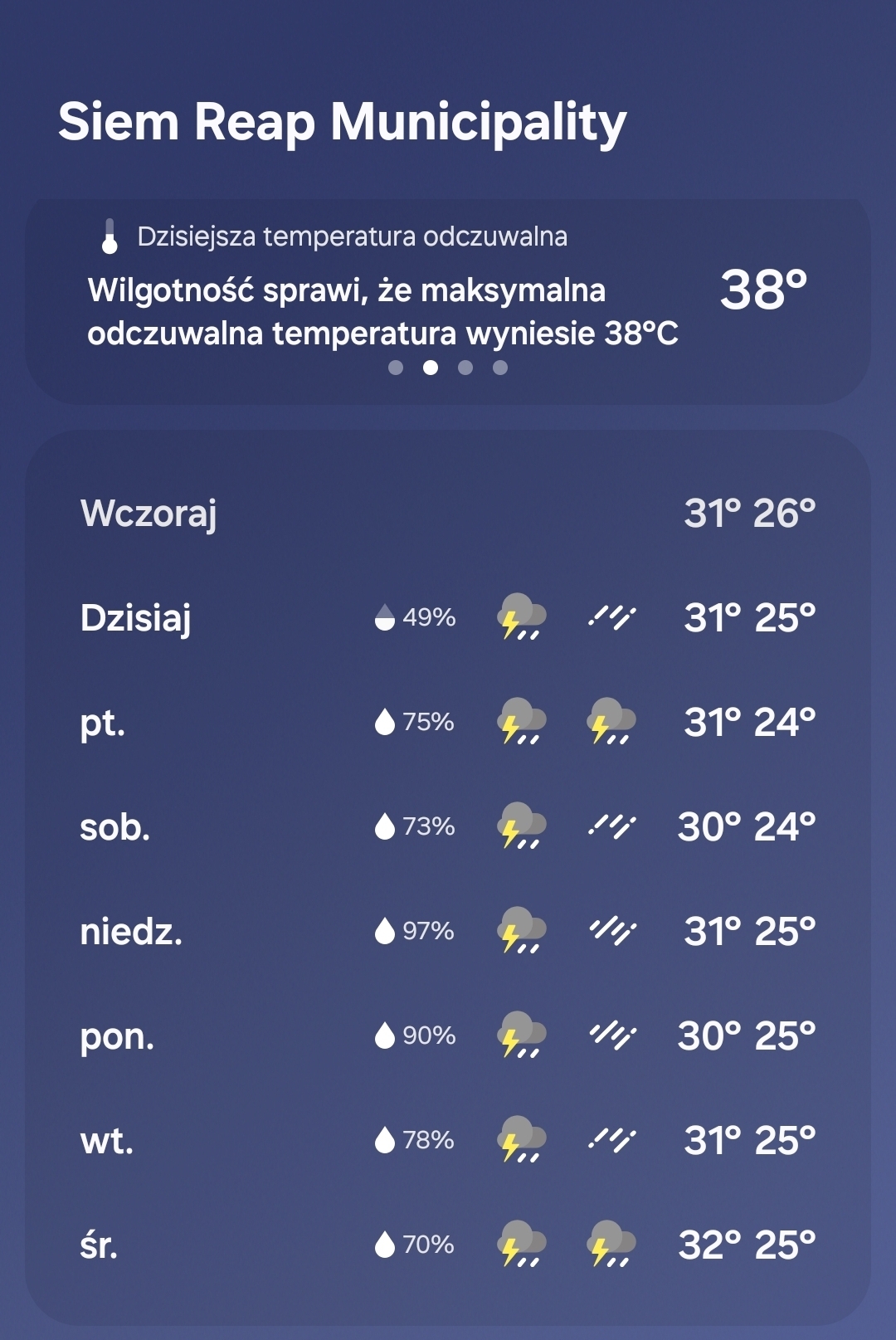Show the śr. forecast details
This screenshot has height=1340, width=896.
(448, 1245)
